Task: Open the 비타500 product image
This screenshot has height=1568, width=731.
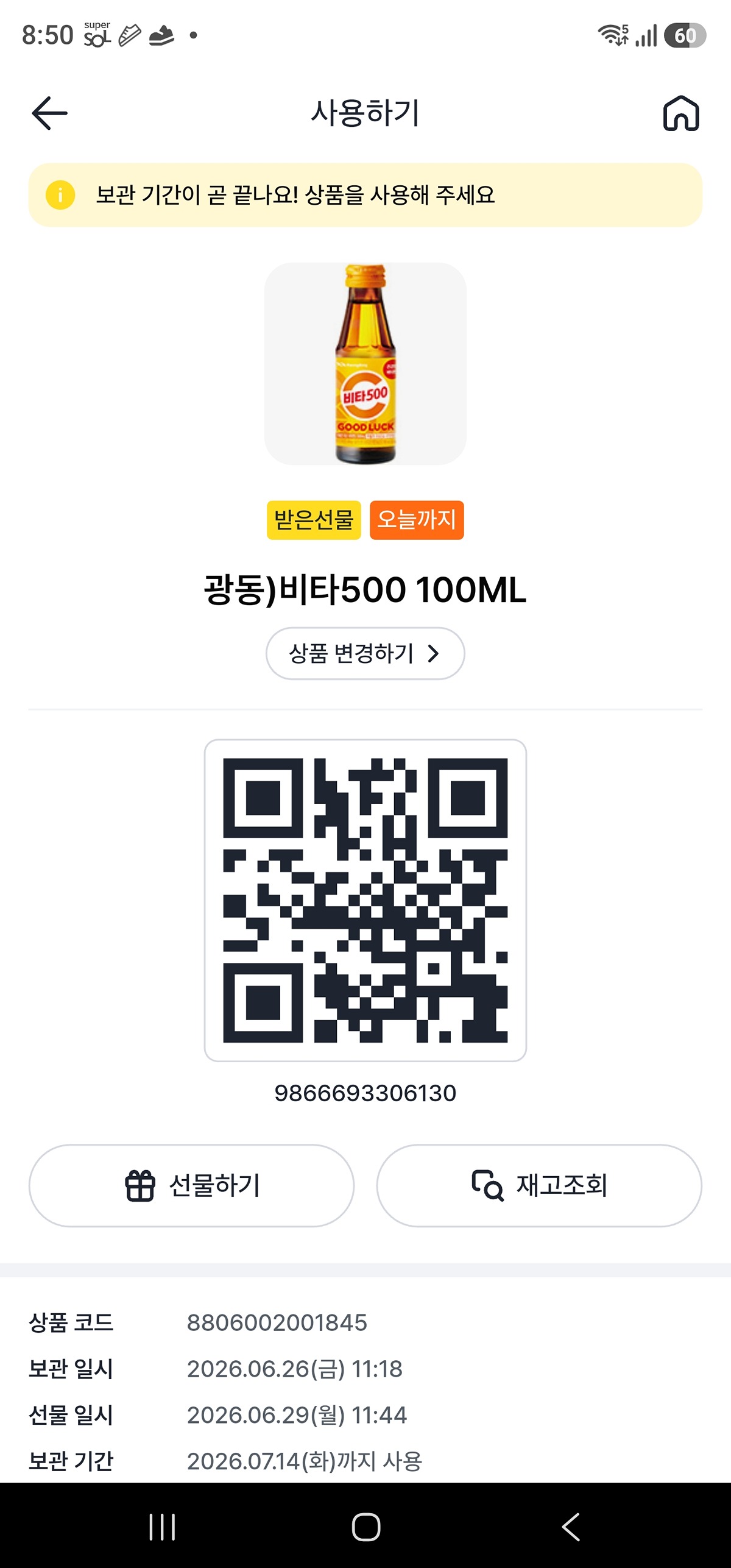Action: 365,364
